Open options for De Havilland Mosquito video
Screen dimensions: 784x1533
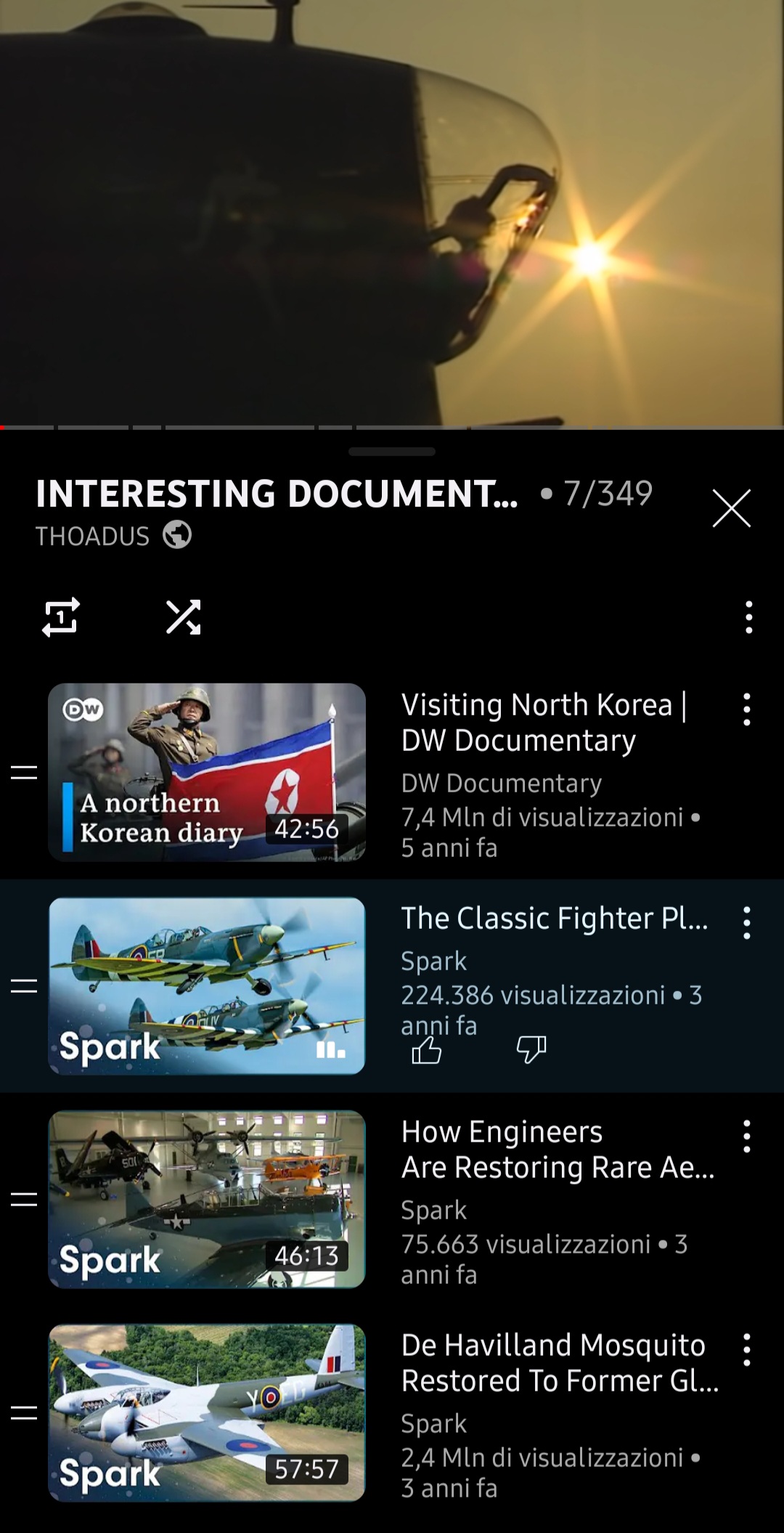pyautogui.click(x=746, y=1350)
